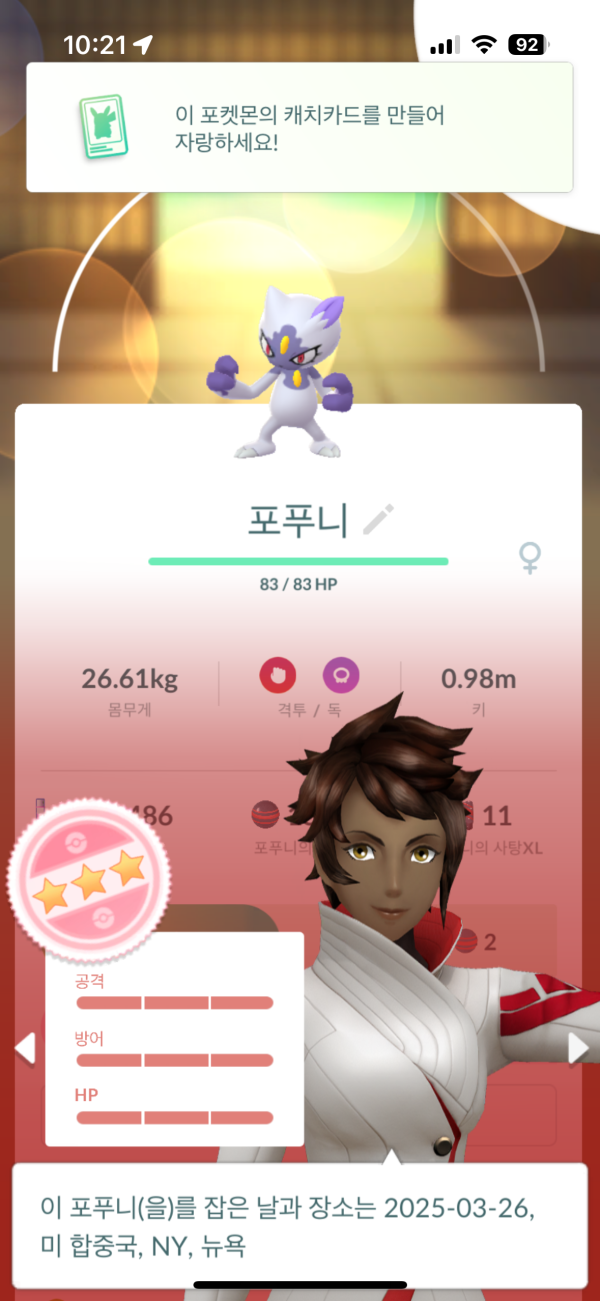Open the catch card banner for this Pokémon
The width and height of the screenshot is (600, 1301).
[x=299, y=127]
